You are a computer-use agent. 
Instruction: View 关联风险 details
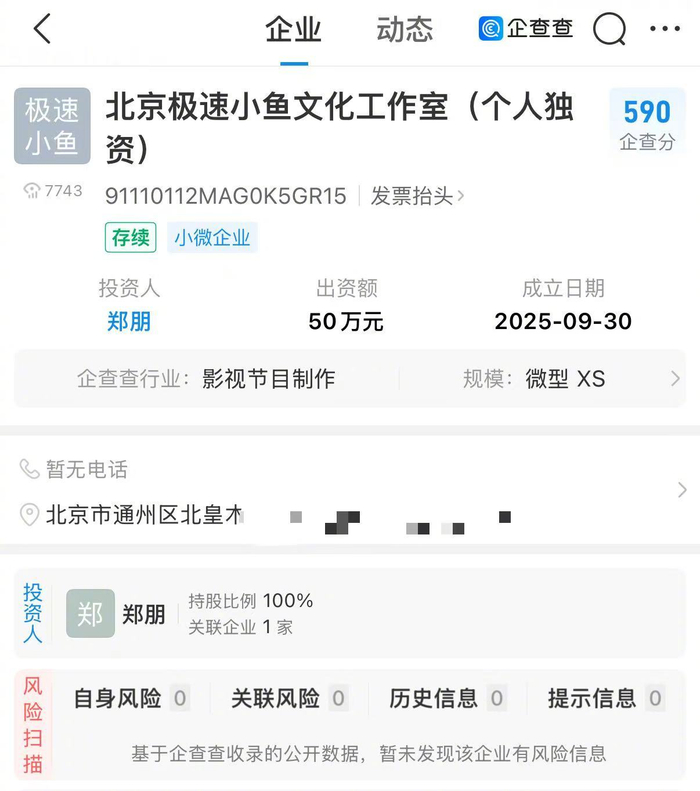click(290, 698)
